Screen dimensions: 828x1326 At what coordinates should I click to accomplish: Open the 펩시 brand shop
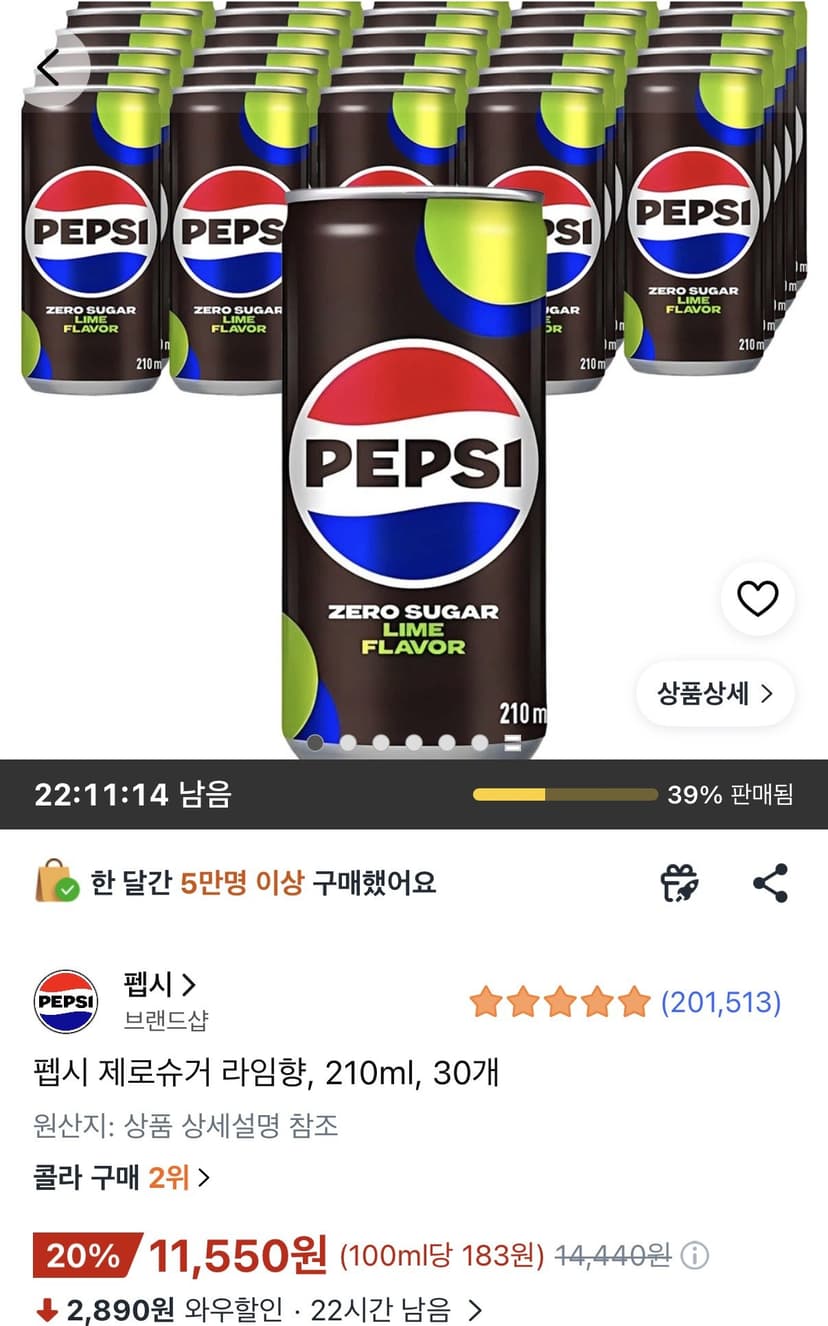pyautogui.click(x=160, y=985)
